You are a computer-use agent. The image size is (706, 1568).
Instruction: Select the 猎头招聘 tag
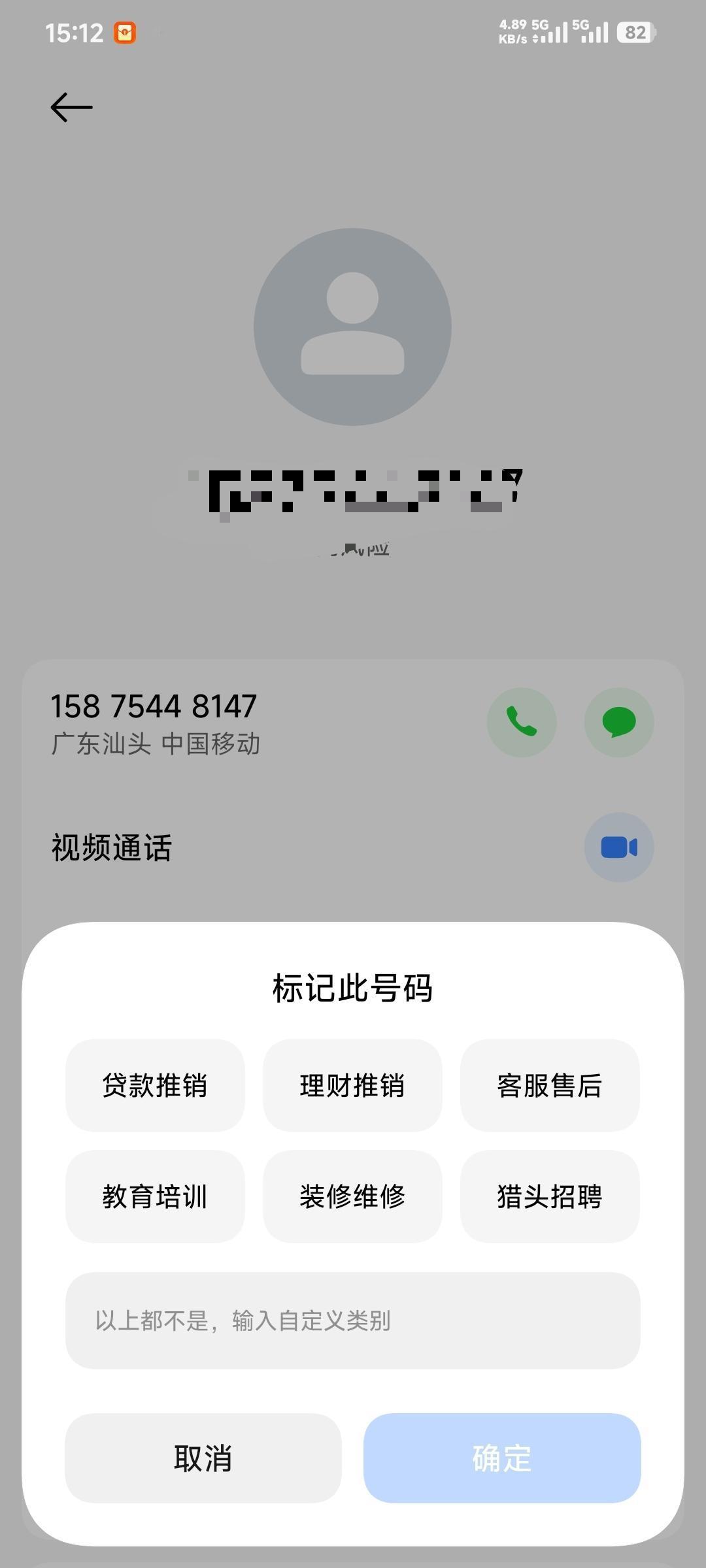550,1196
